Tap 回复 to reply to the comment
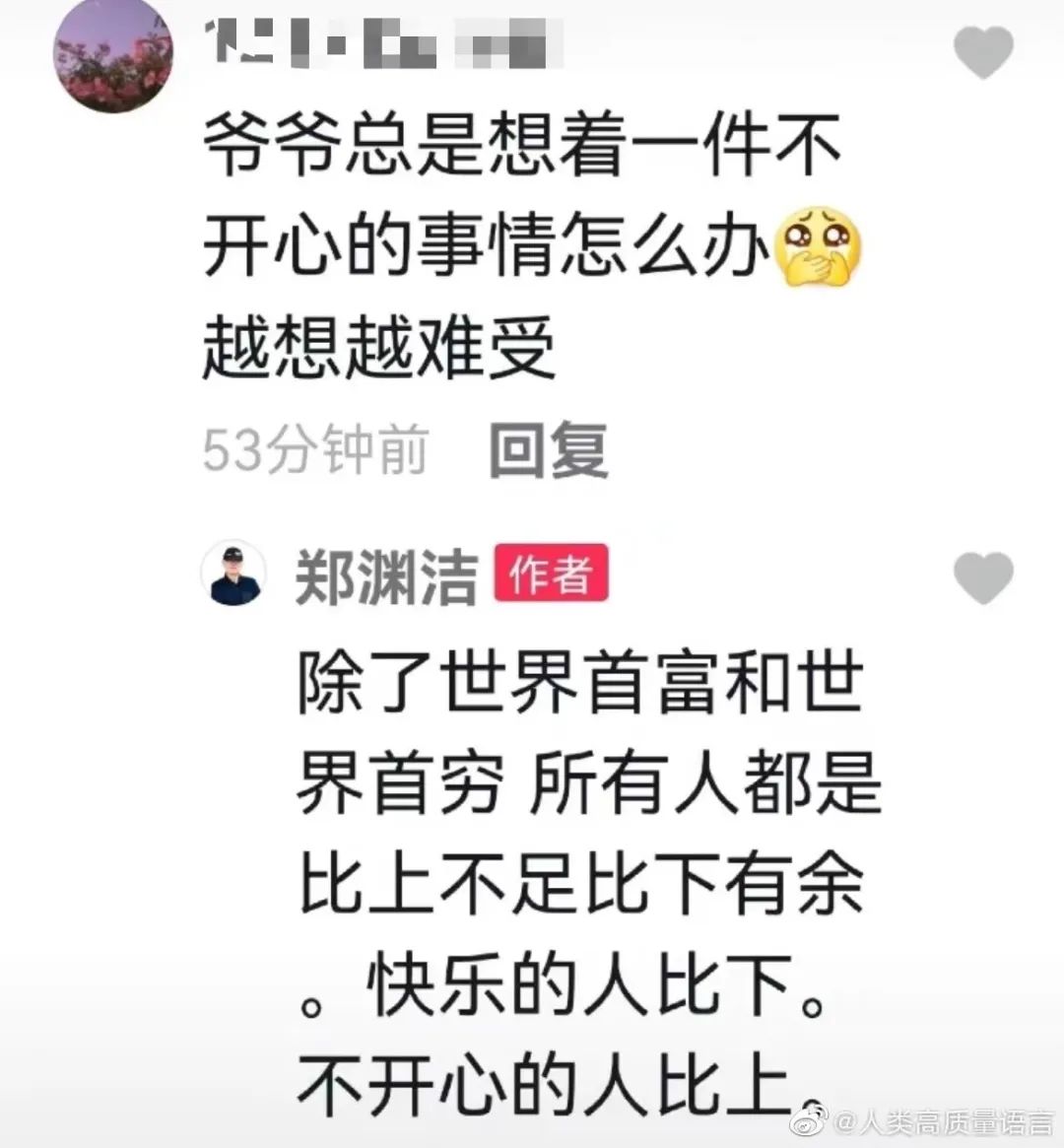The image size is (1064, 1148). [x=549, y=450]
